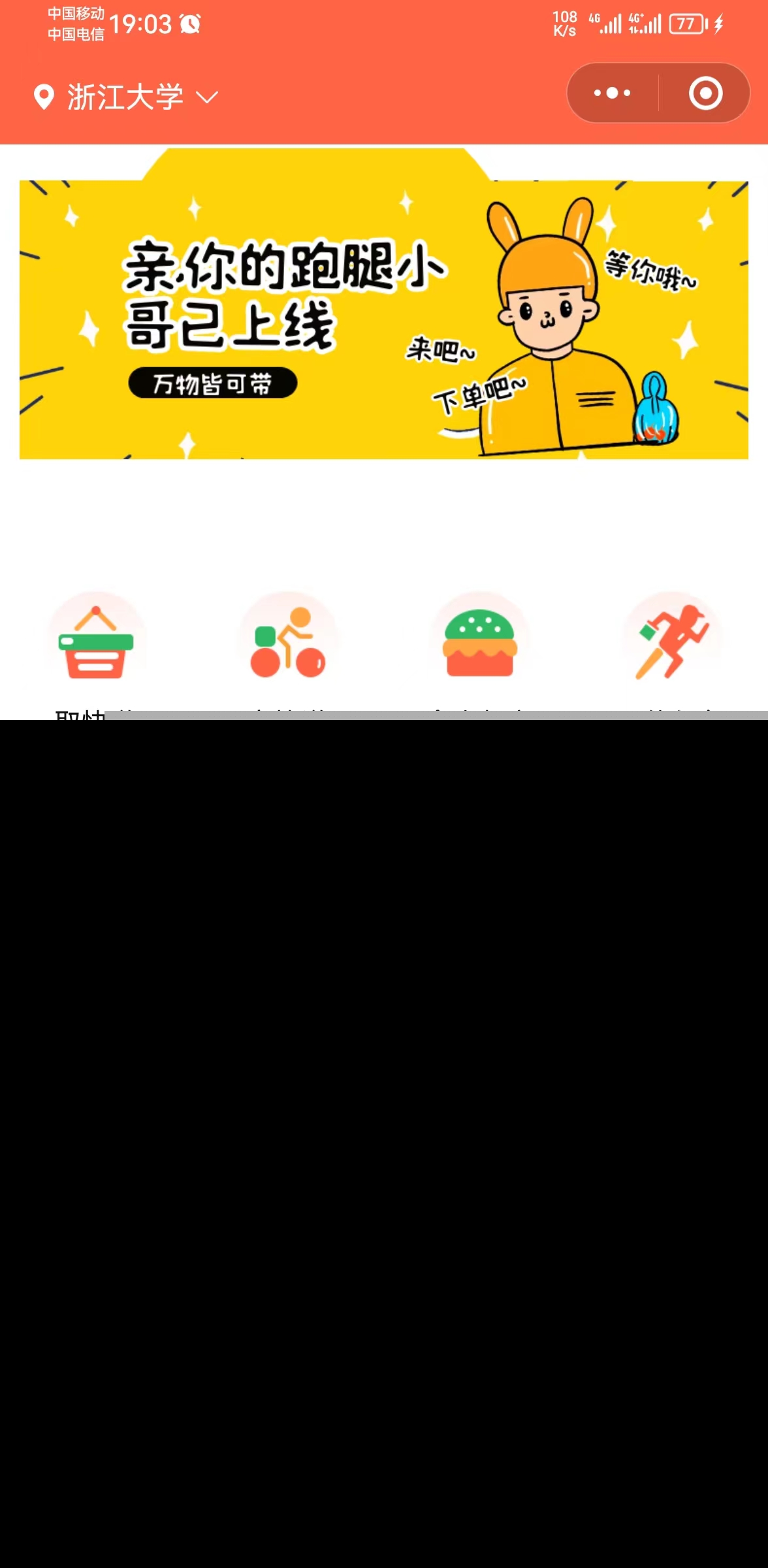768x1568 pixels.
Task: Open the 跑腿小哥已上线 banner
Action: click(x=383, y=319)
